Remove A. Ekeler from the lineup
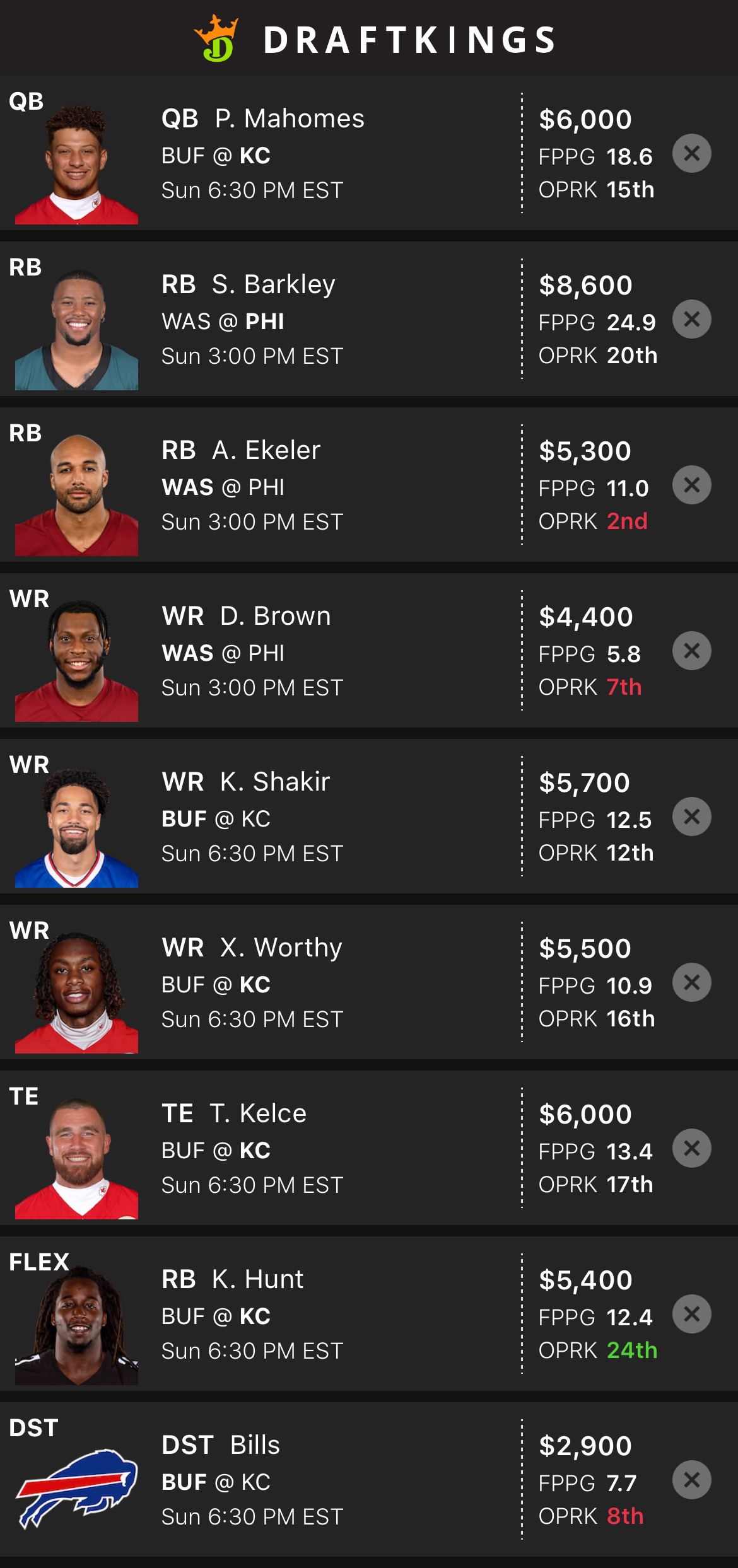The height and width of the screenshot is (1568, 738). tap(691, 485)
